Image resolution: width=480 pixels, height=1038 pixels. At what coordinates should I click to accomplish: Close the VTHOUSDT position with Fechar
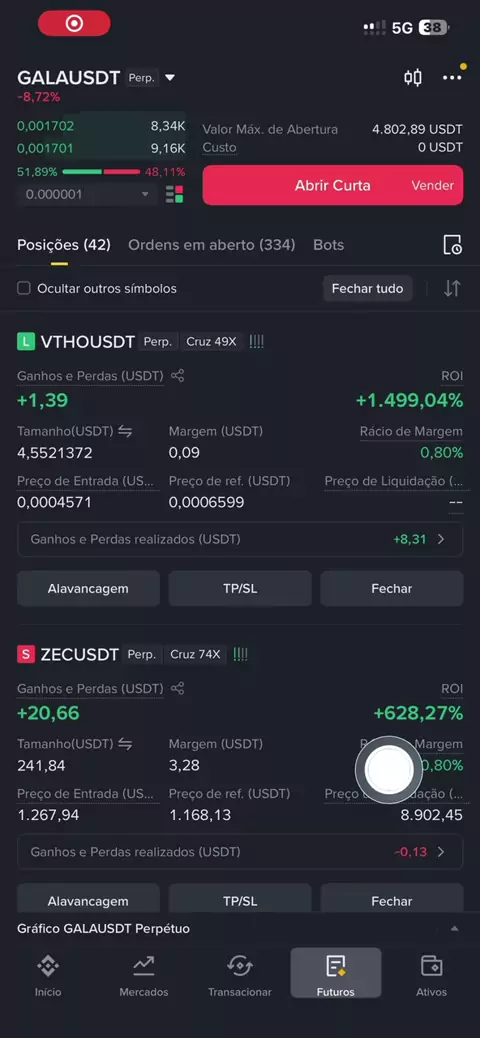392,589
